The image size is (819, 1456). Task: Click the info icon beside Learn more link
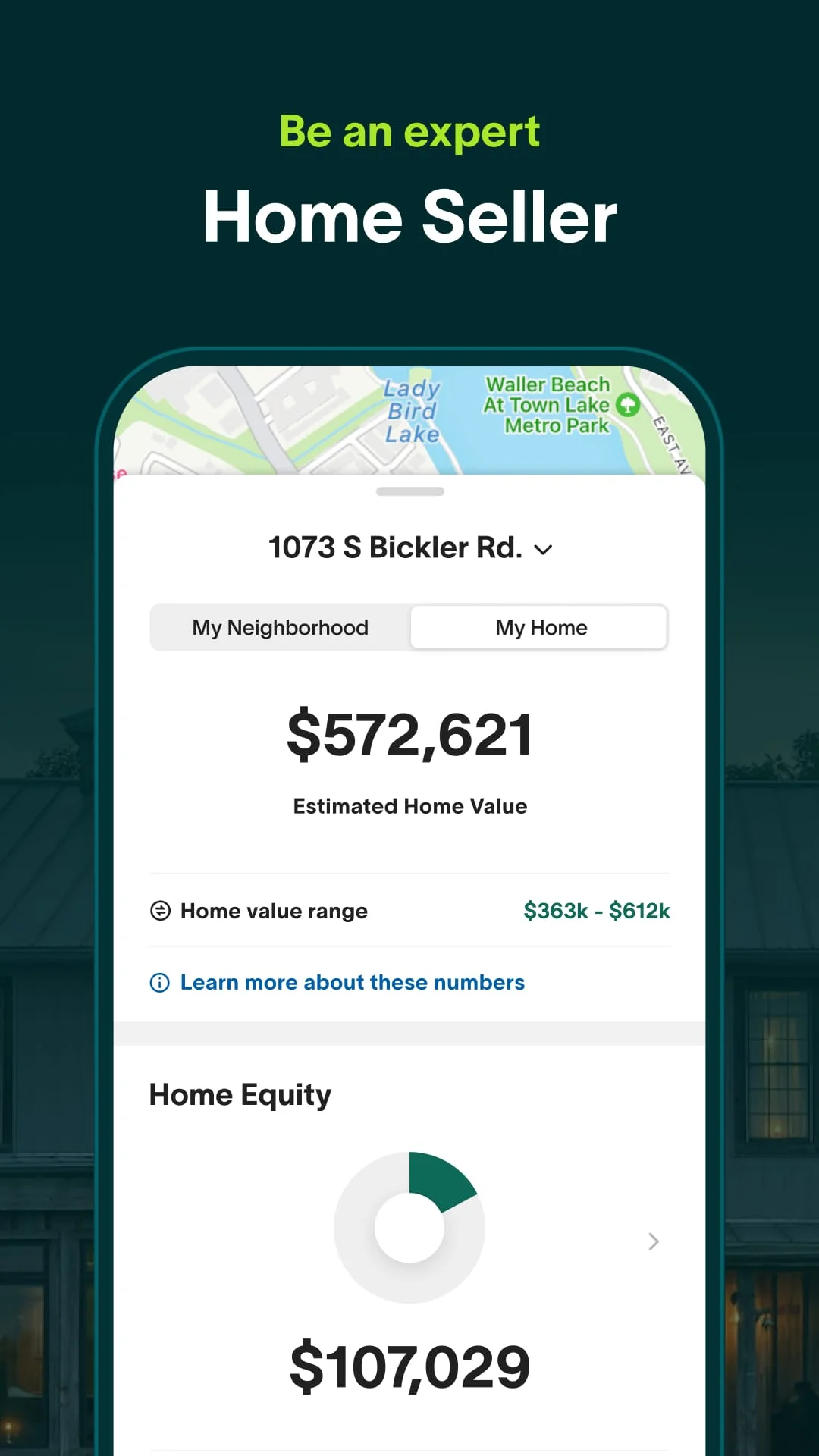click(158, 982)
